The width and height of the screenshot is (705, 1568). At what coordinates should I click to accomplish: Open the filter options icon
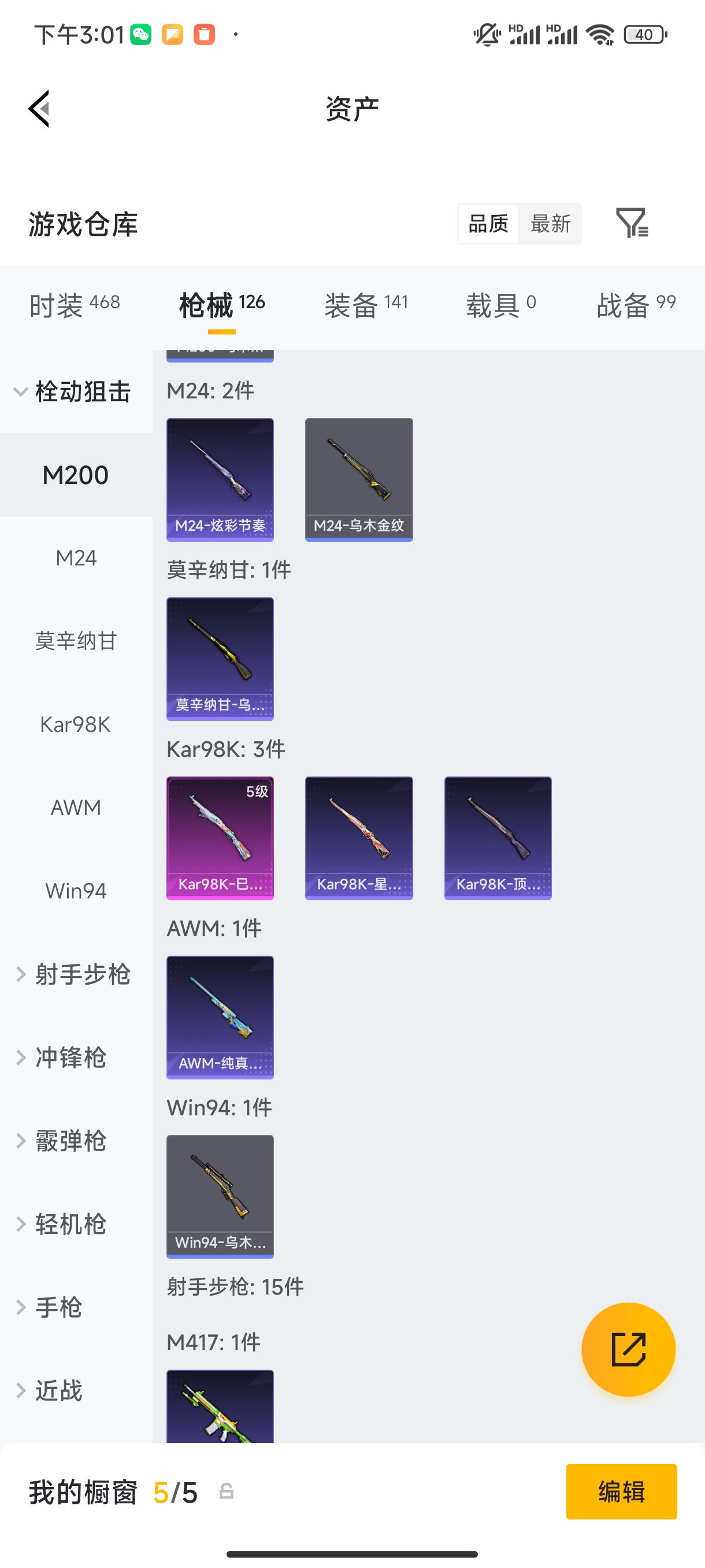point(633,223)
